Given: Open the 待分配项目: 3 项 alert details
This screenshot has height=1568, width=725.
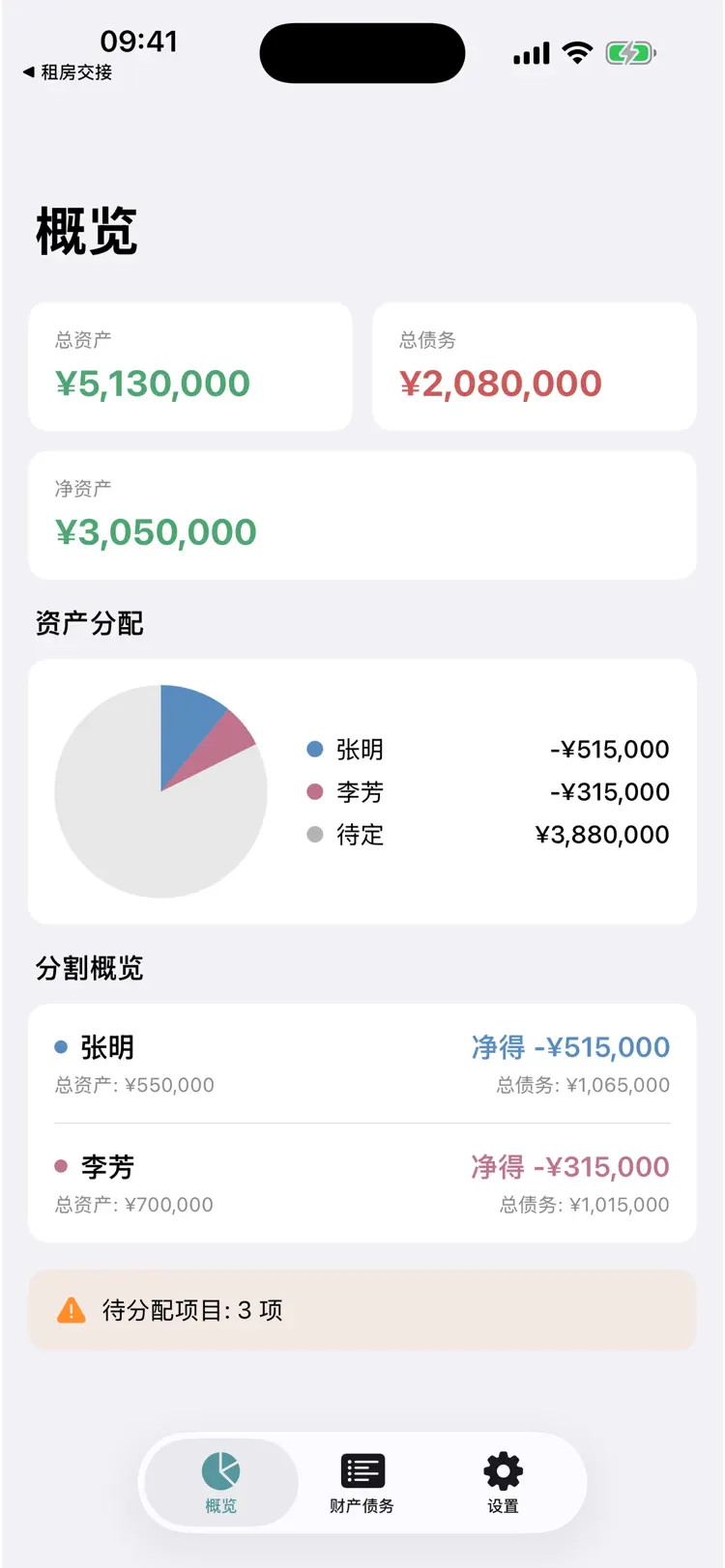Looking at the screenshot, I should point(362,1310).
